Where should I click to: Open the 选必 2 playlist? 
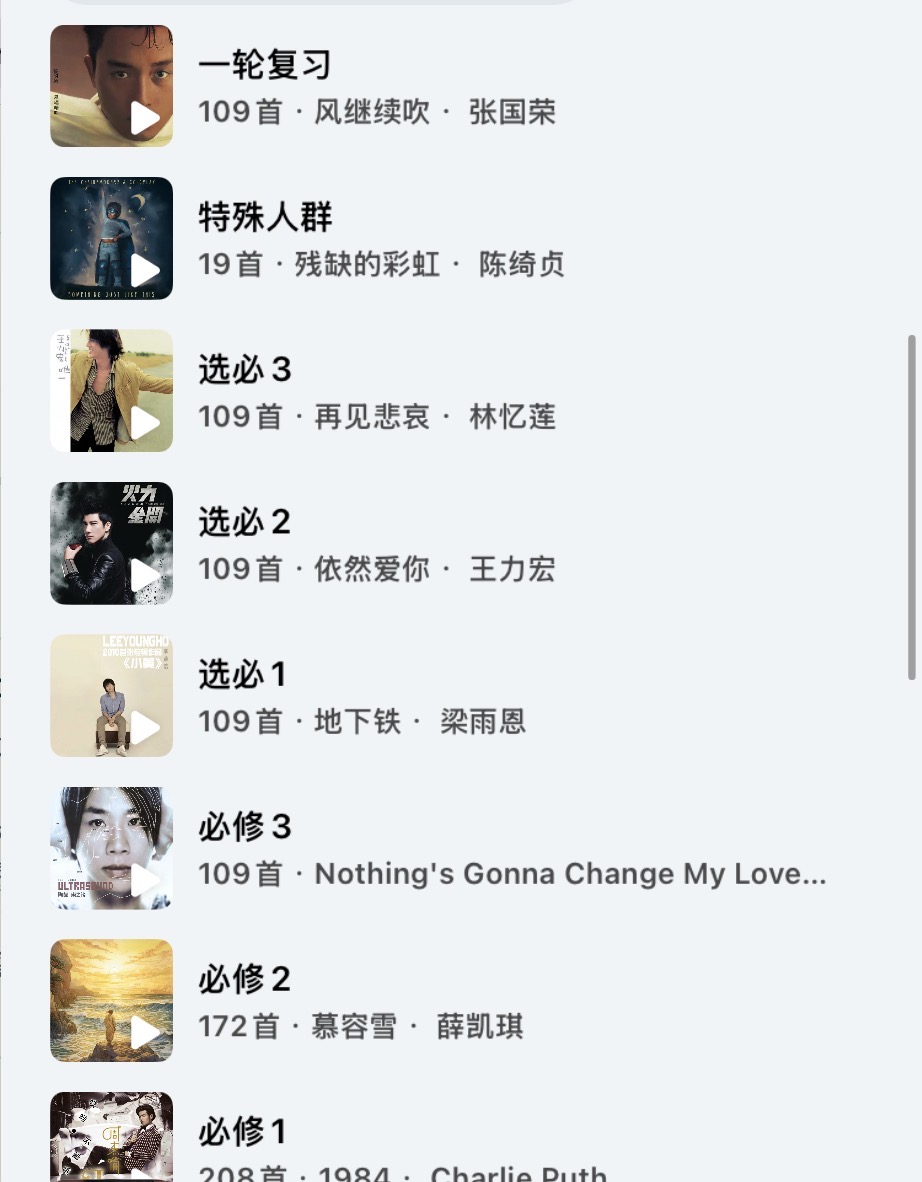pyautogui.click(x=245, y=522)
